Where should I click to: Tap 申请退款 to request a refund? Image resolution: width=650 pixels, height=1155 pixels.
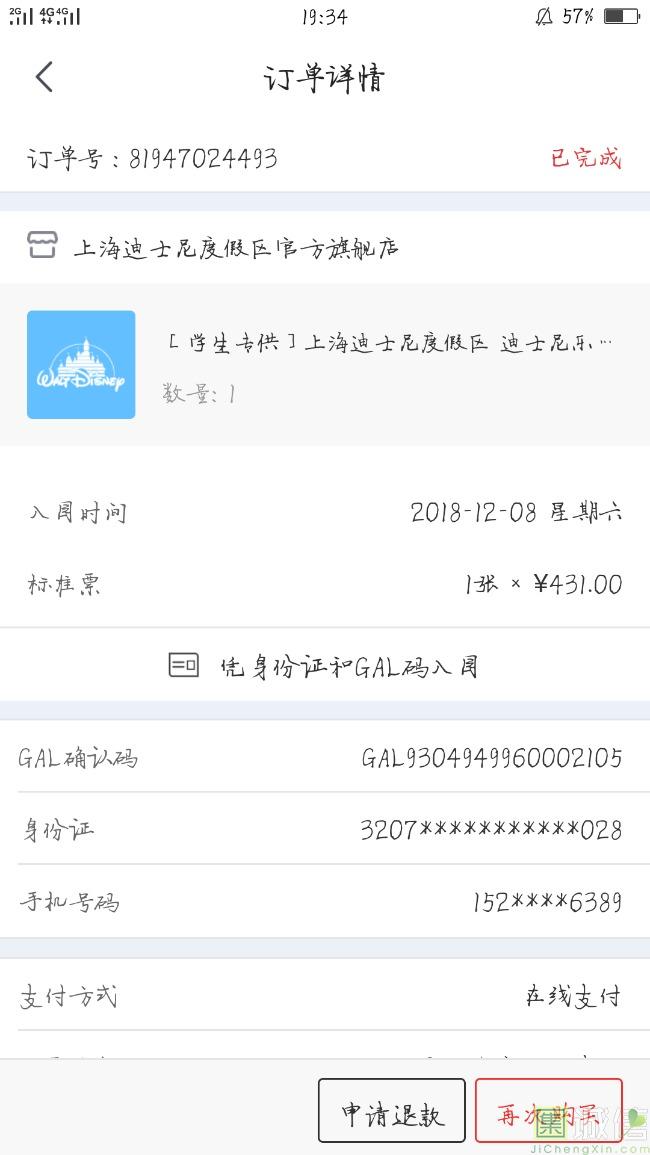(392, 1113)
